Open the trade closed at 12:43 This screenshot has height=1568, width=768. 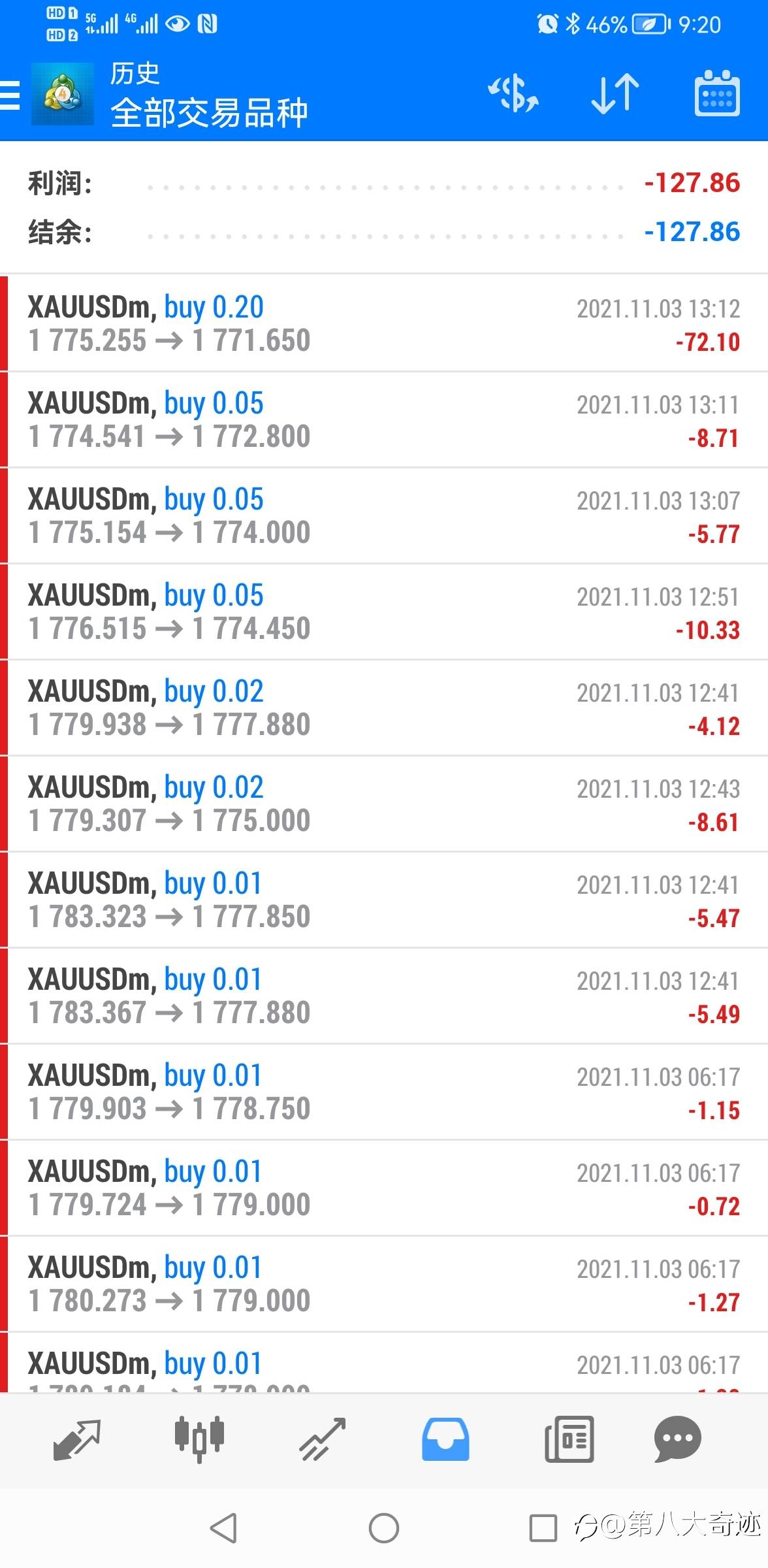pyautogui.click(x=384, y=804)
